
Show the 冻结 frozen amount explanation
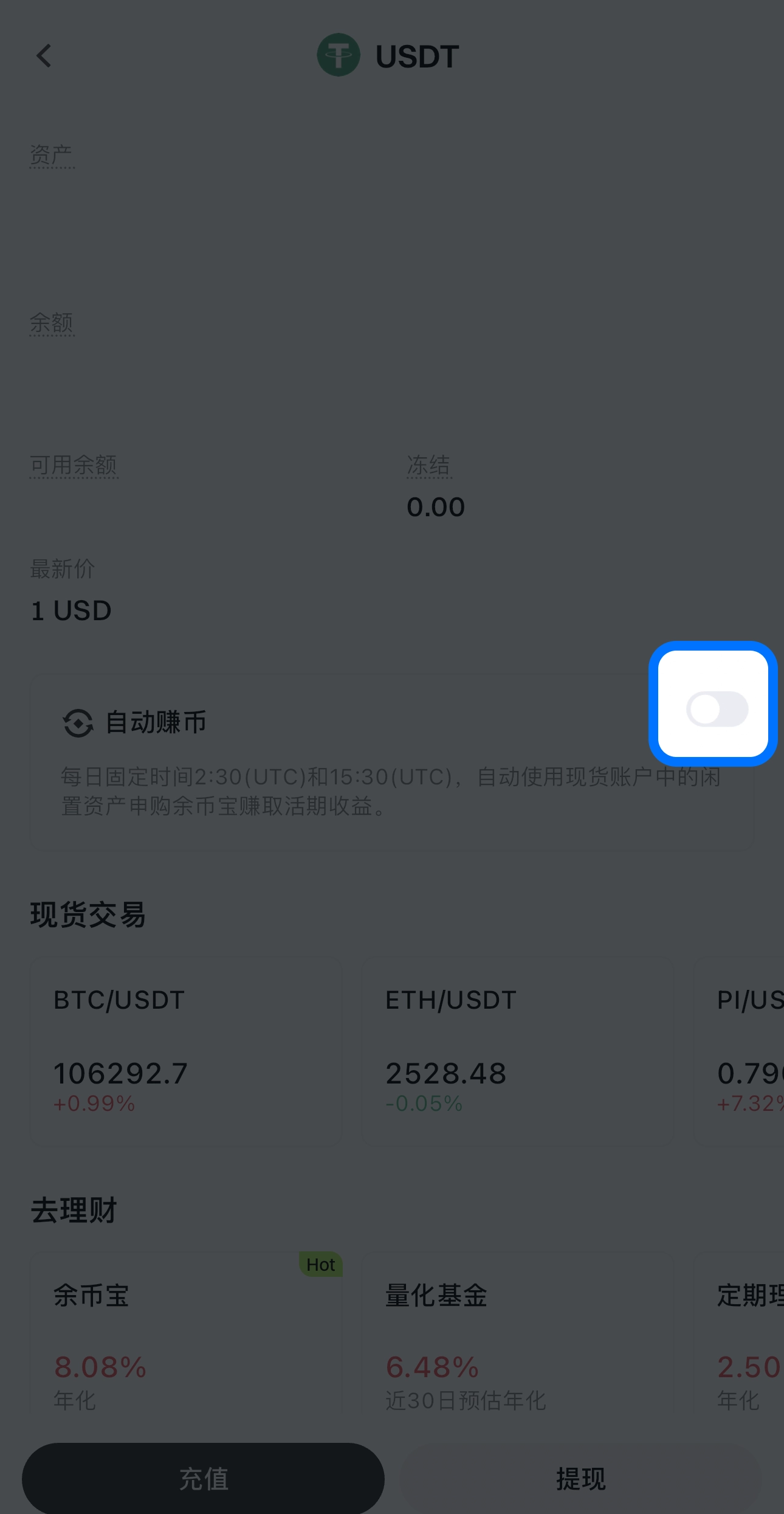click(x=428, y=465)
